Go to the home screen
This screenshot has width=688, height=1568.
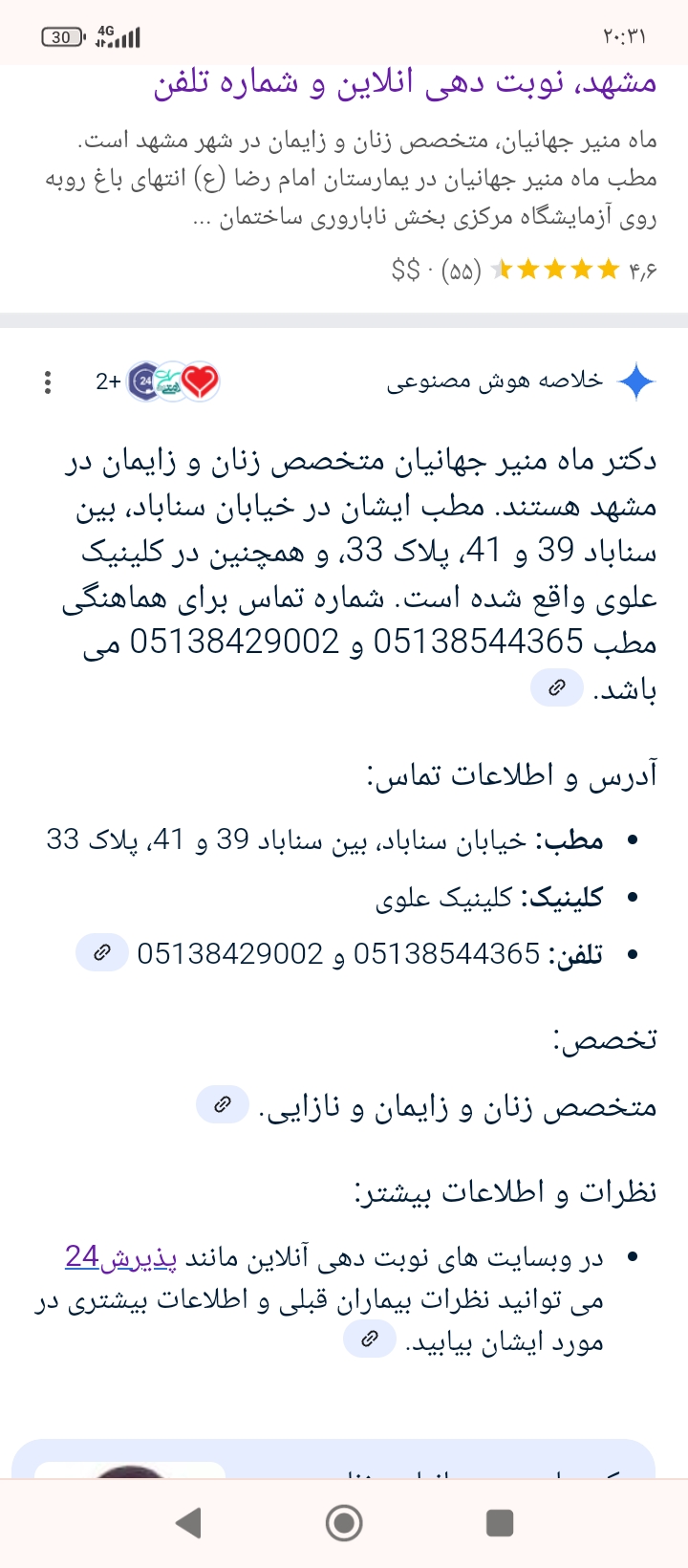click(x=344, y=1522)
